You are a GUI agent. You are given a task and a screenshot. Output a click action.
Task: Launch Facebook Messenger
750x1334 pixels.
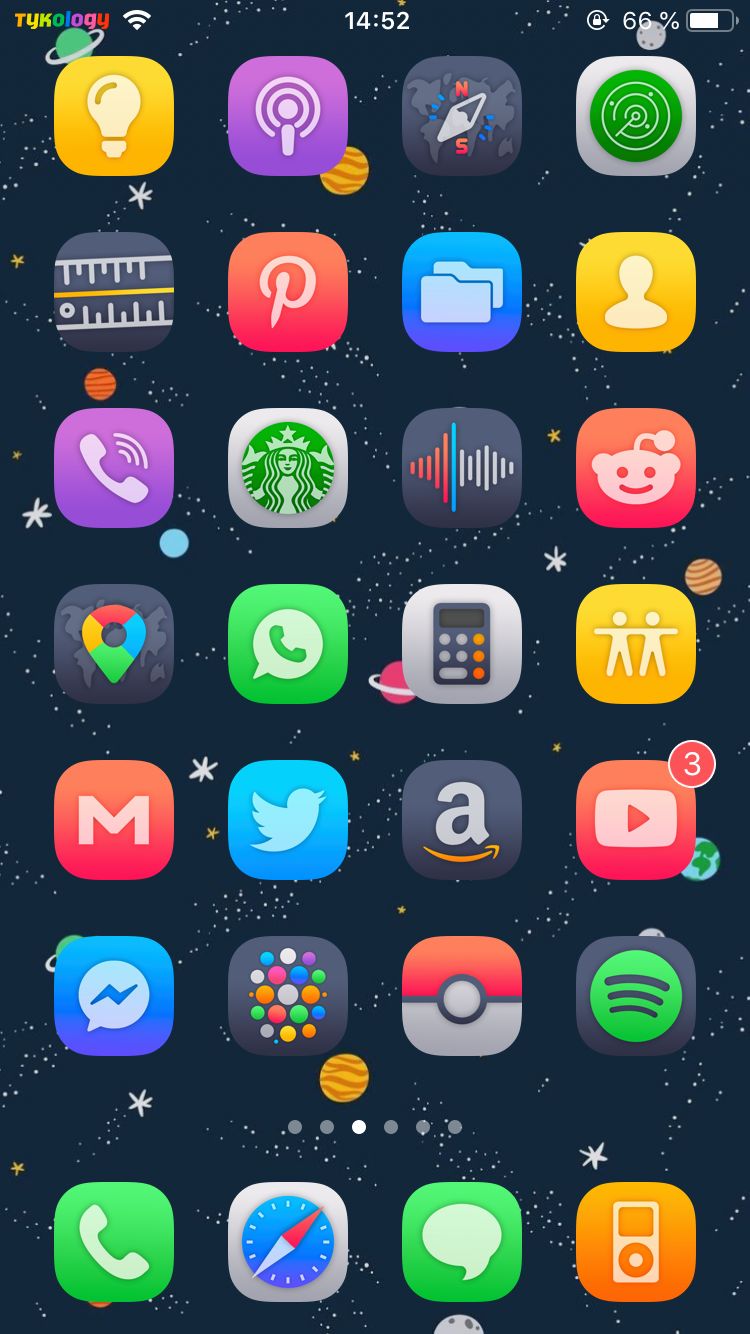(114, 996)
